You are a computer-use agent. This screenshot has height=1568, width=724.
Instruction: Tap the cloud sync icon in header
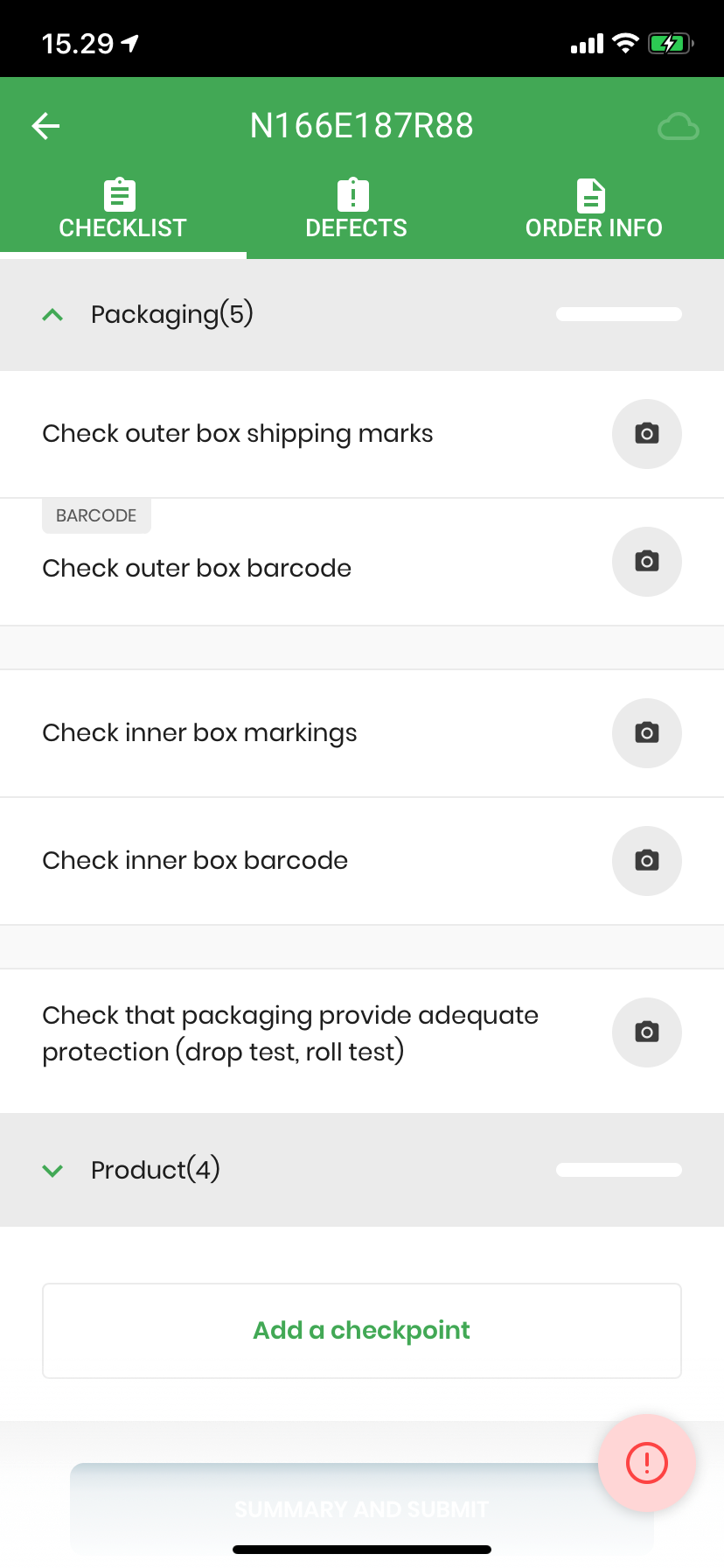678,126
